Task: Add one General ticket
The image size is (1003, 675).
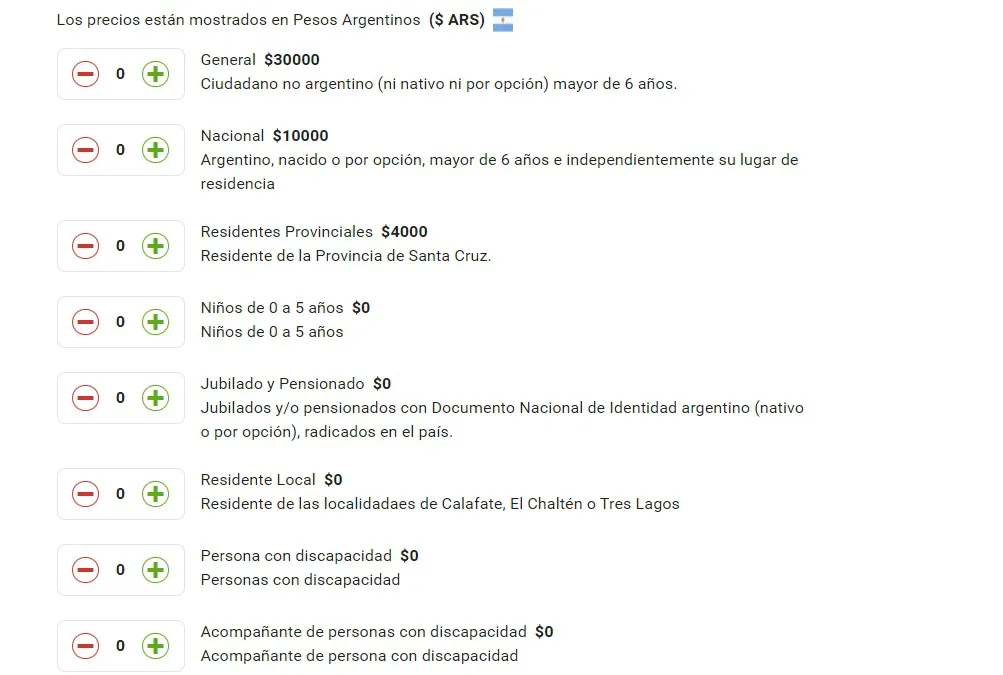Action: [155, 74]
